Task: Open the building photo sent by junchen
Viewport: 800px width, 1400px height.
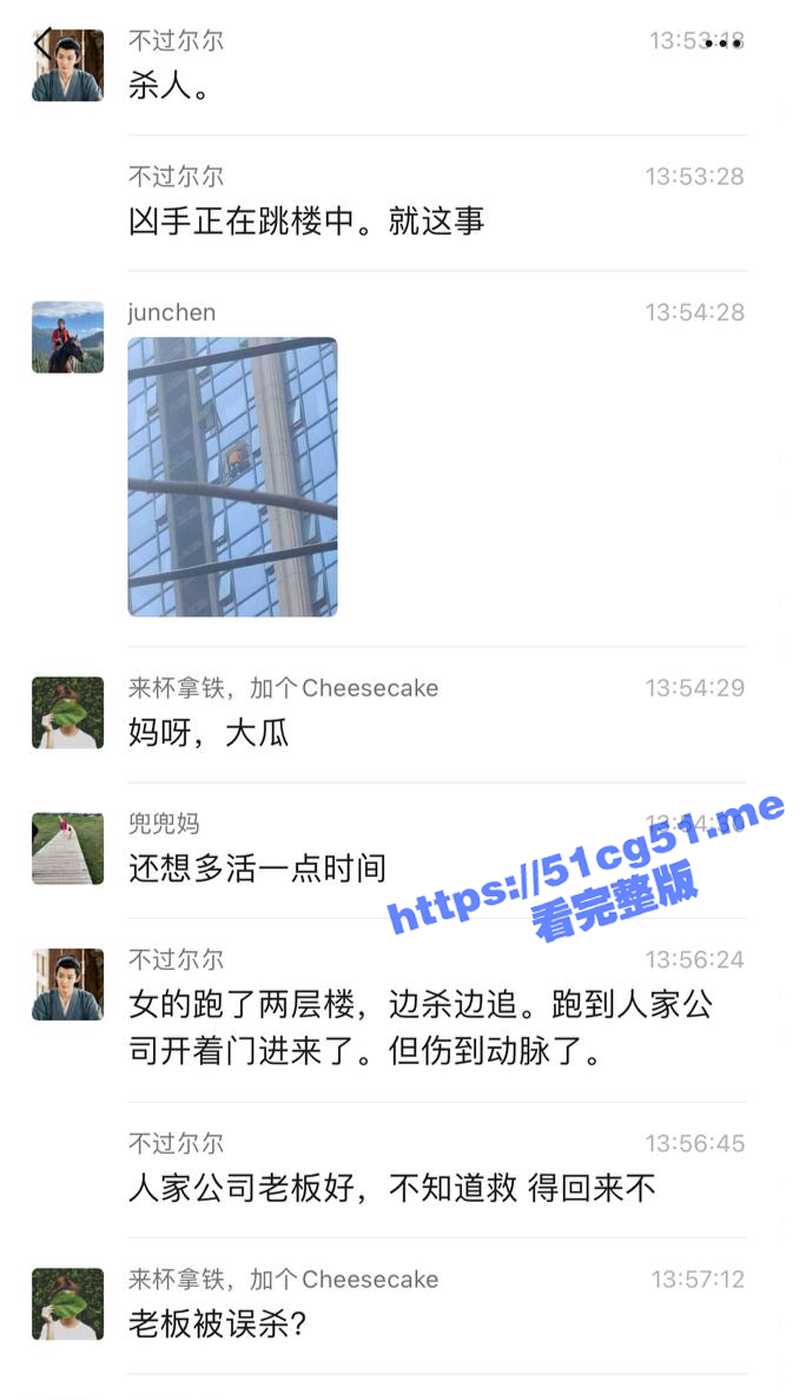Action: click(x=232, y=476)
